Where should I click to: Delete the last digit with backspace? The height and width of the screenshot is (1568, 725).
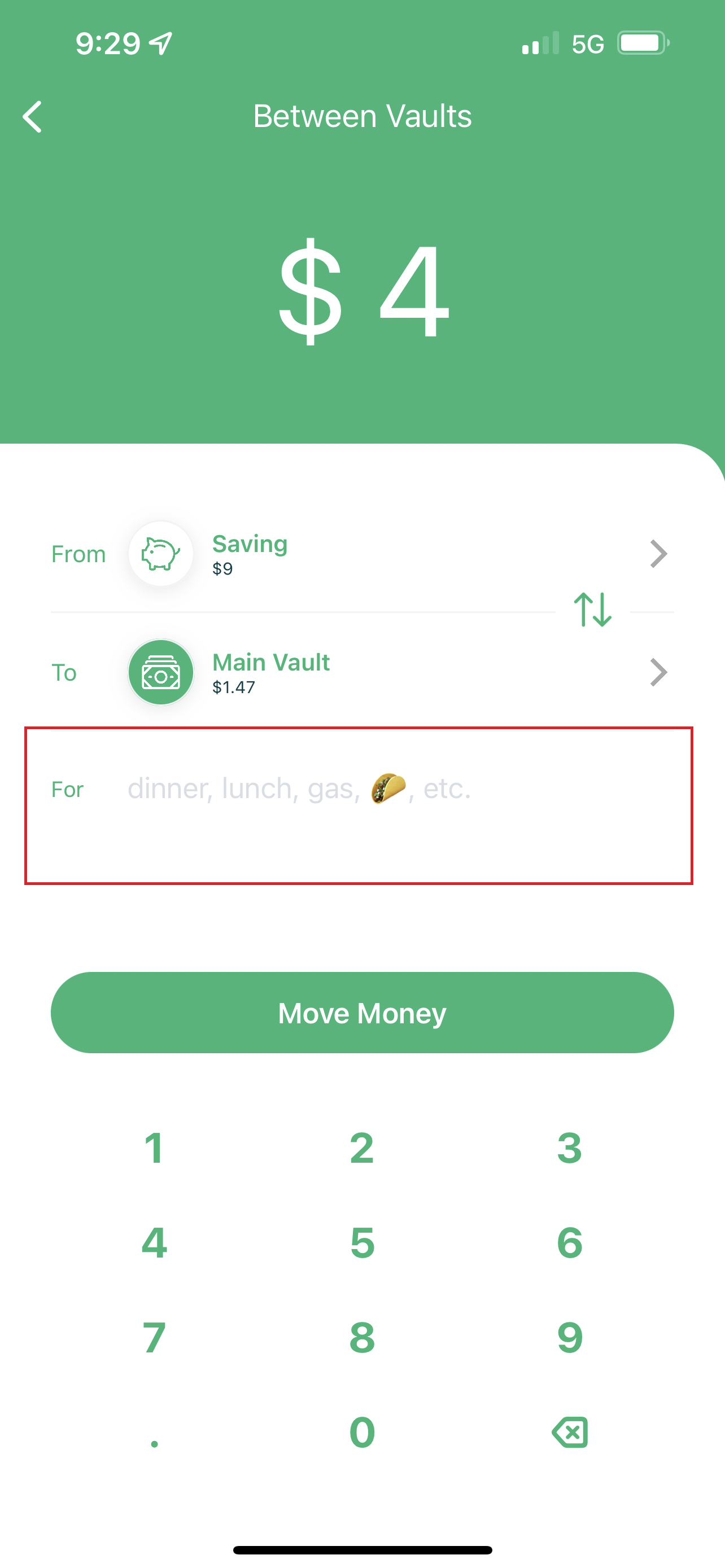(570, 1433)
